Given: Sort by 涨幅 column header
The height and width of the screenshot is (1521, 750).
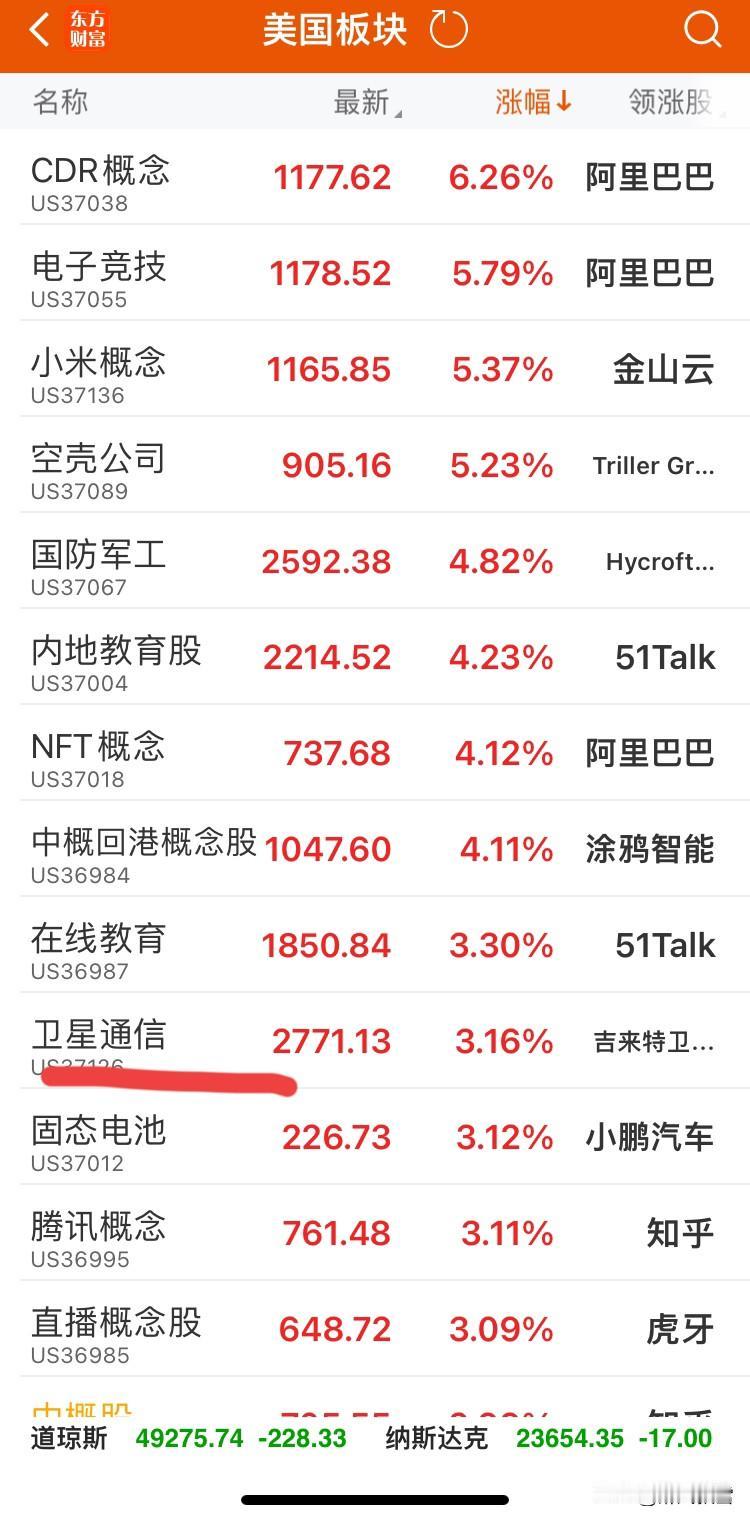Looking at the screenshot, I should tap(533, 101).
